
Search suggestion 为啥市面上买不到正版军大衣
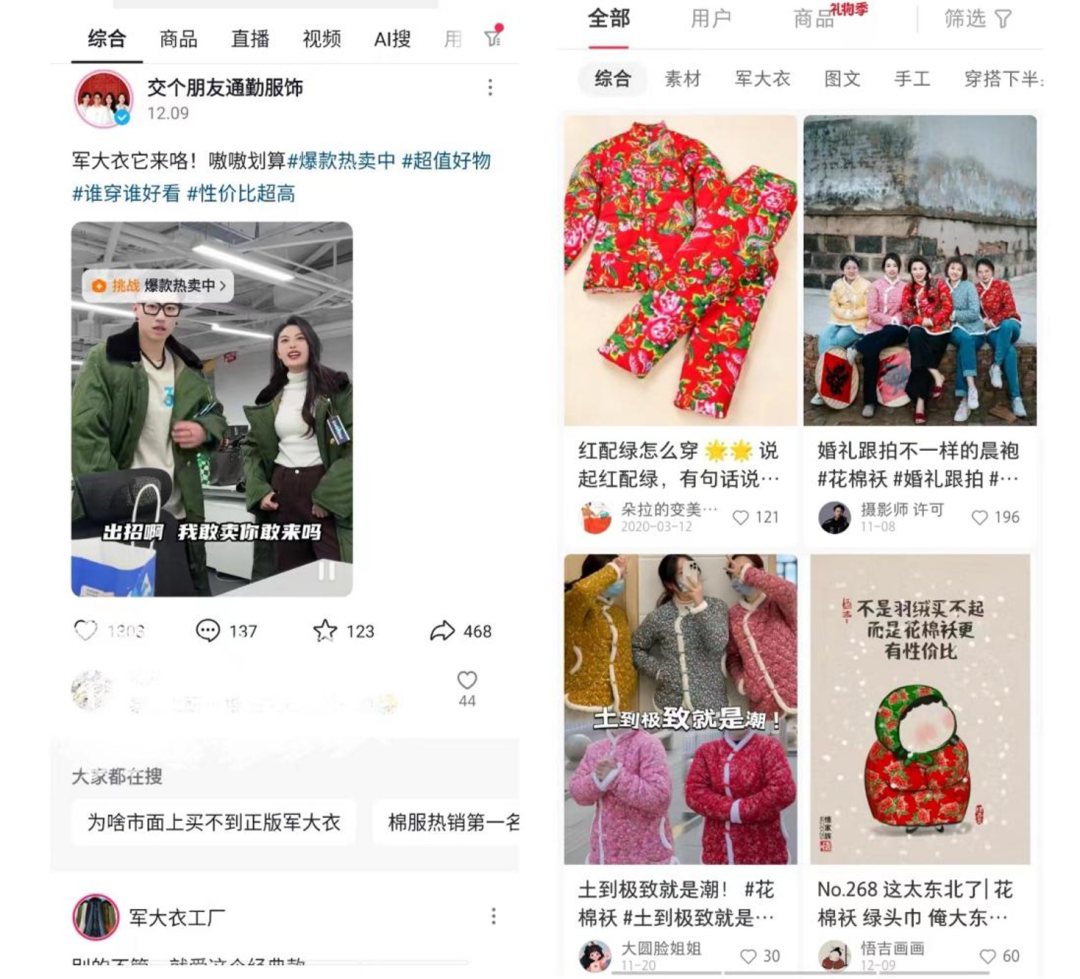(x=213, y=822)
